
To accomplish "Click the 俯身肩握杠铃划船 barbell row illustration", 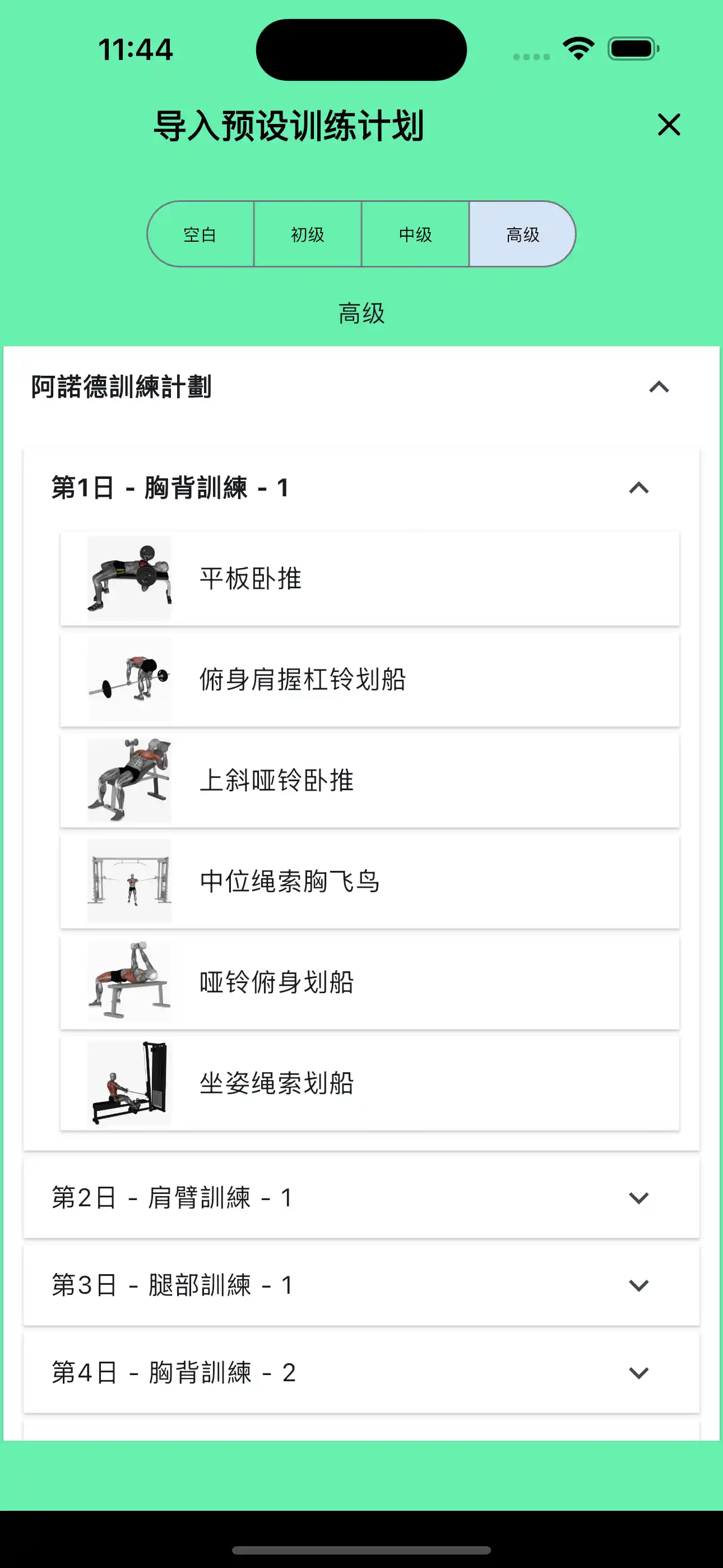I will (x=129, y=679).
